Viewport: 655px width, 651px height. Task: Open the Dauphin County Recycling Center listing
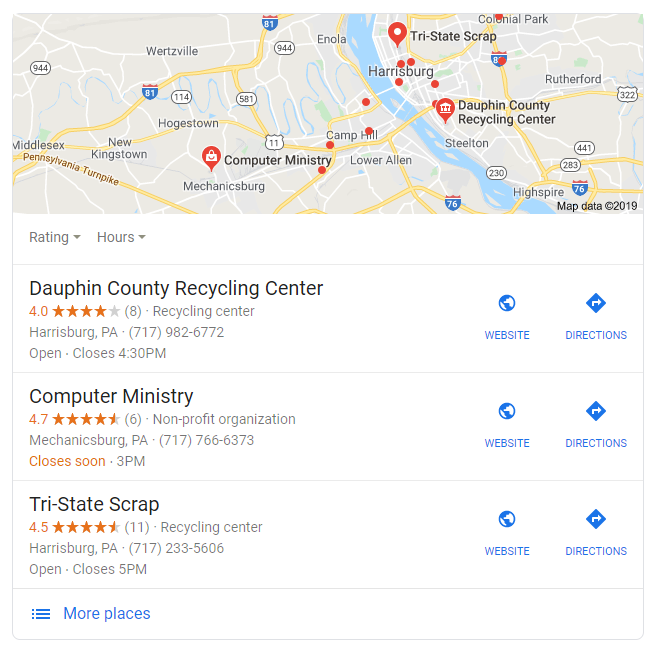click(176, 289)
